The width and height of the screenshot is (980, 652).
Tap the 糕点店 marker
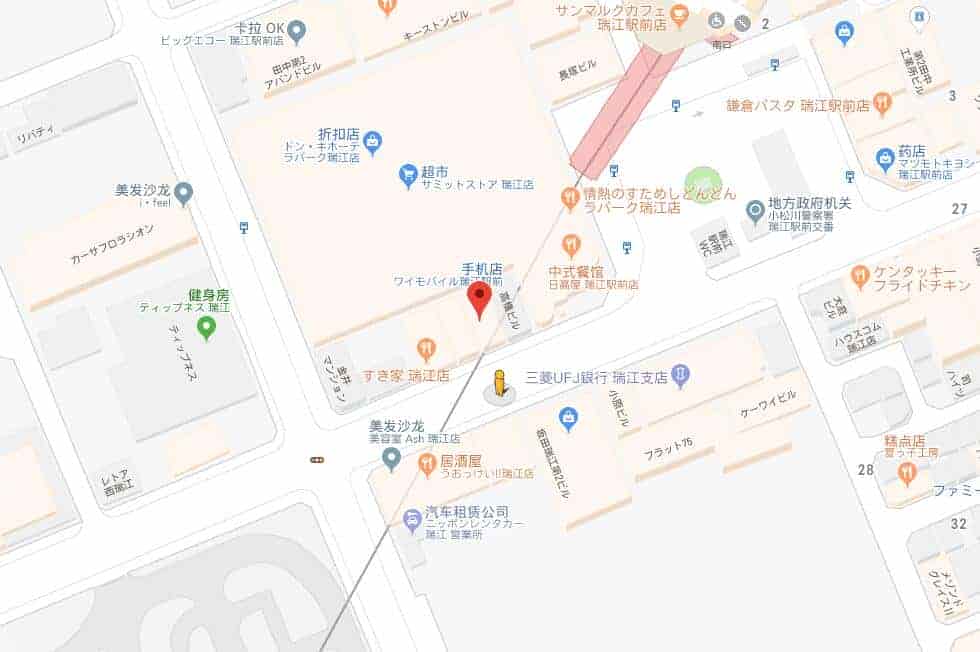click(x=907, y=473)
